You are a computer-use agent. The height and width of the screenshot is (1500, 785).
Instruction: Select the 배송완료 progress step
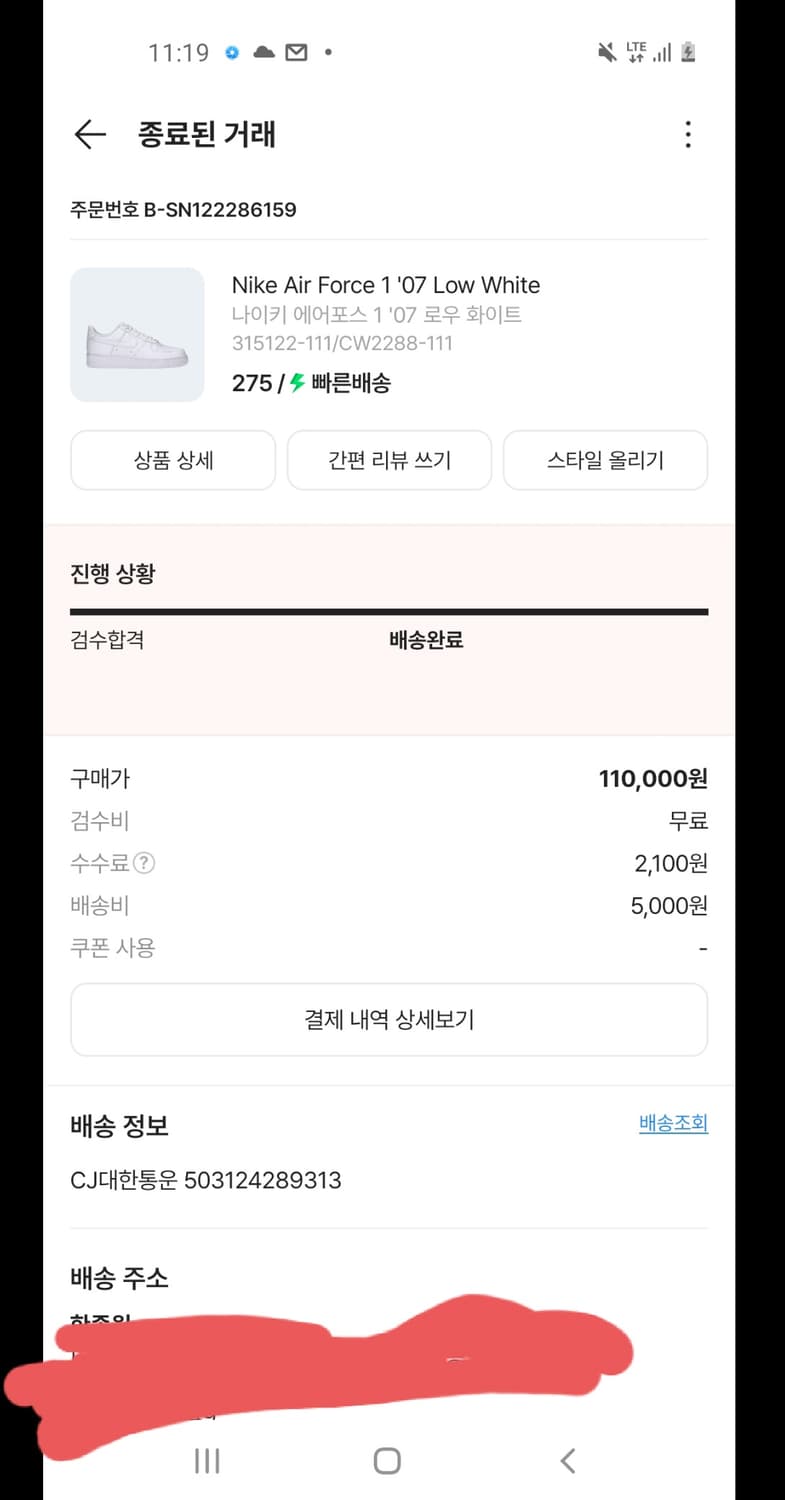pos(425,640)
